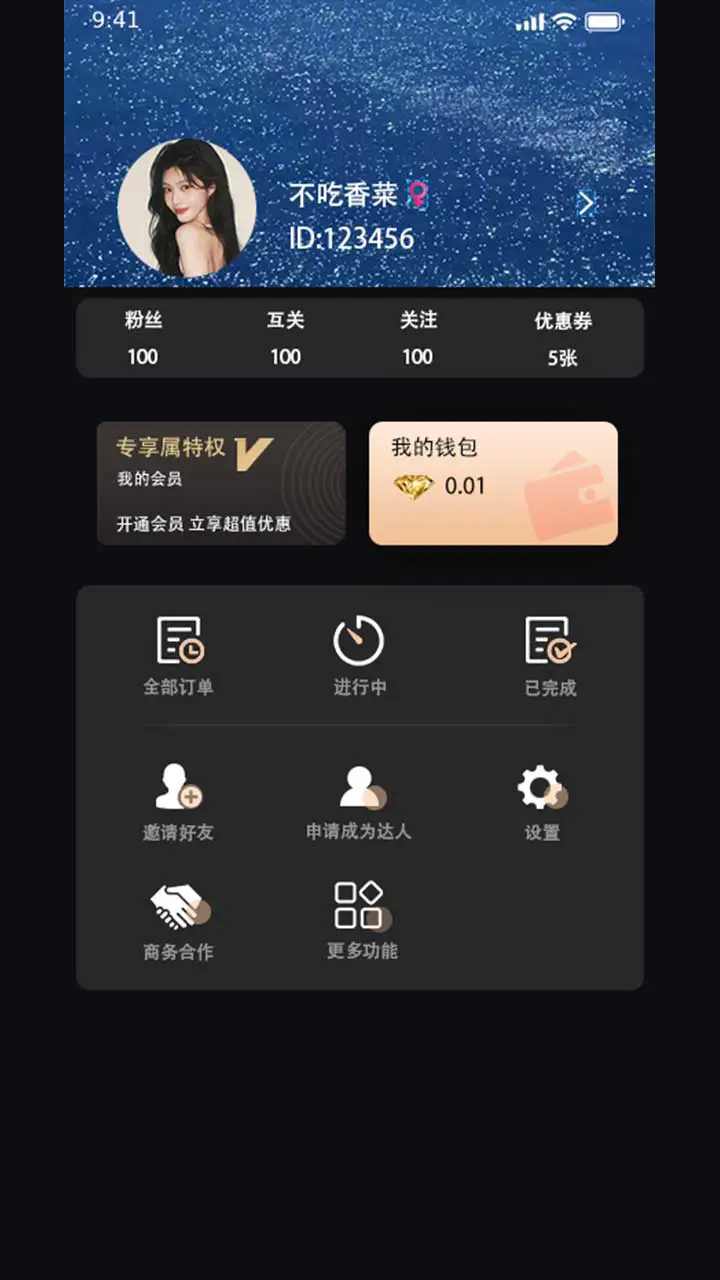Select 邀请好友 to invite friends
The height and width of the screenshot is (1280, 720).
coord(179,801)
